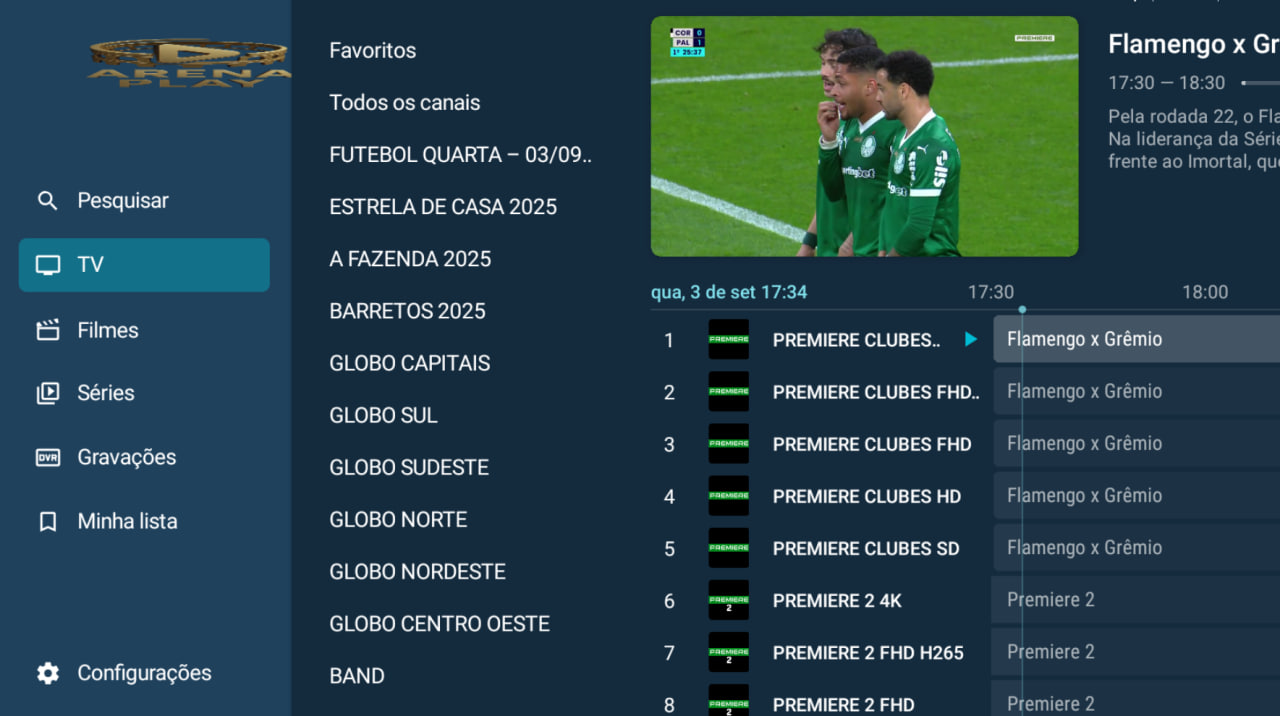Open the A FAZENDA 2025 category
1280x716 pixels.
[410, 259]
